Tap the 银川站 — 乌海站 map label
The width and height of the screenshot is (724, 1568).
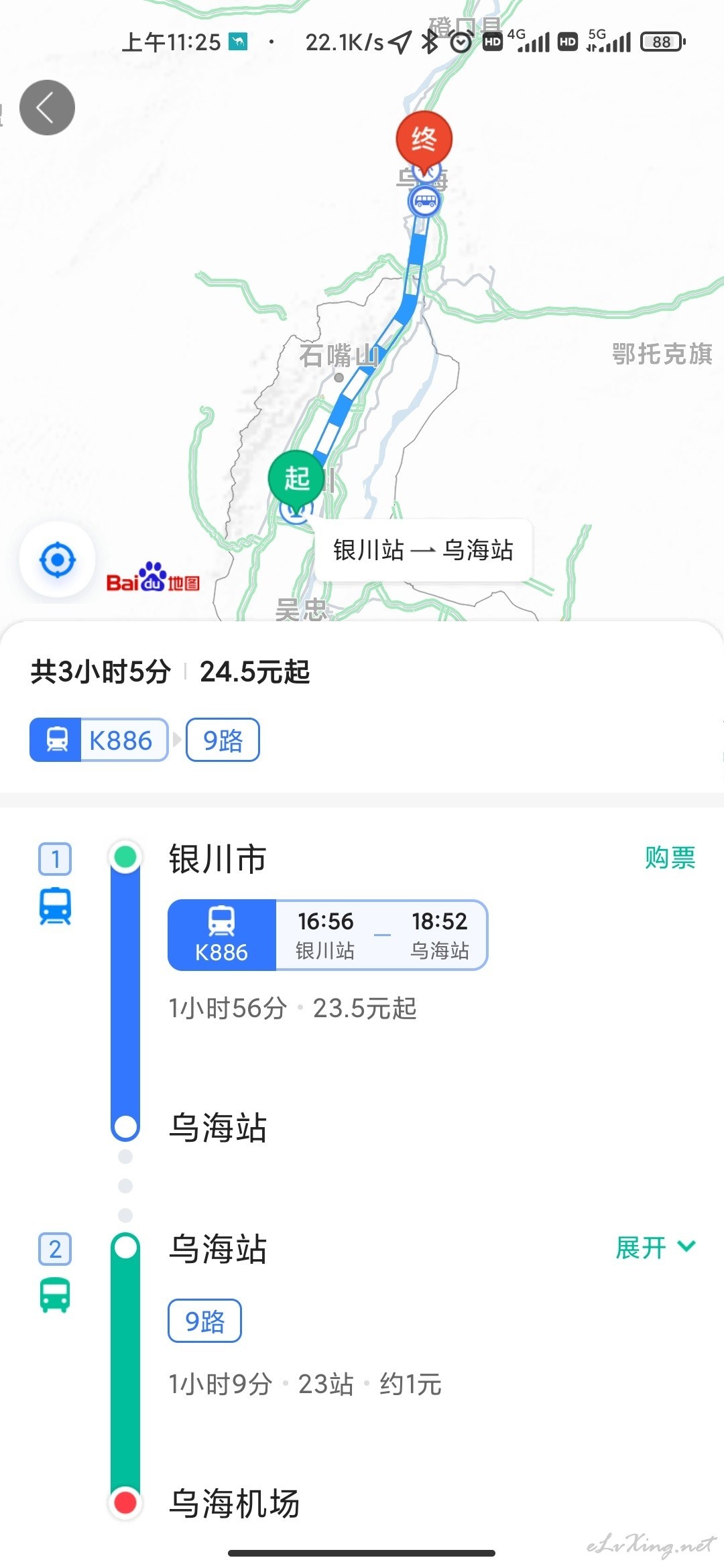tap(423, 549)
